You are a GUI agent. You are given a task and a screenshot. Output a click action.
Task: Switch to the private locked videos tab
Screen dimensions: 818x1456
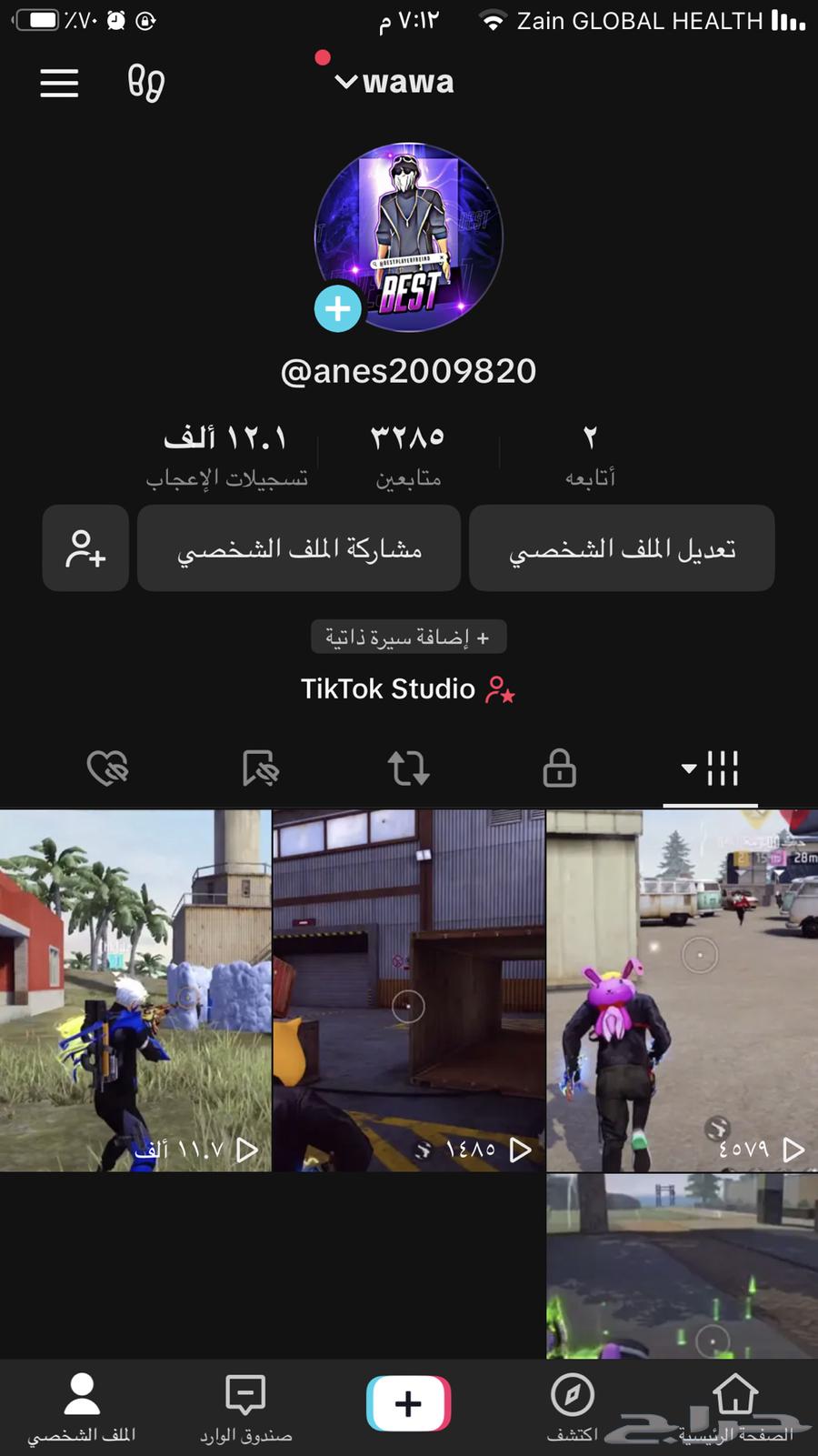coord(559,768)
